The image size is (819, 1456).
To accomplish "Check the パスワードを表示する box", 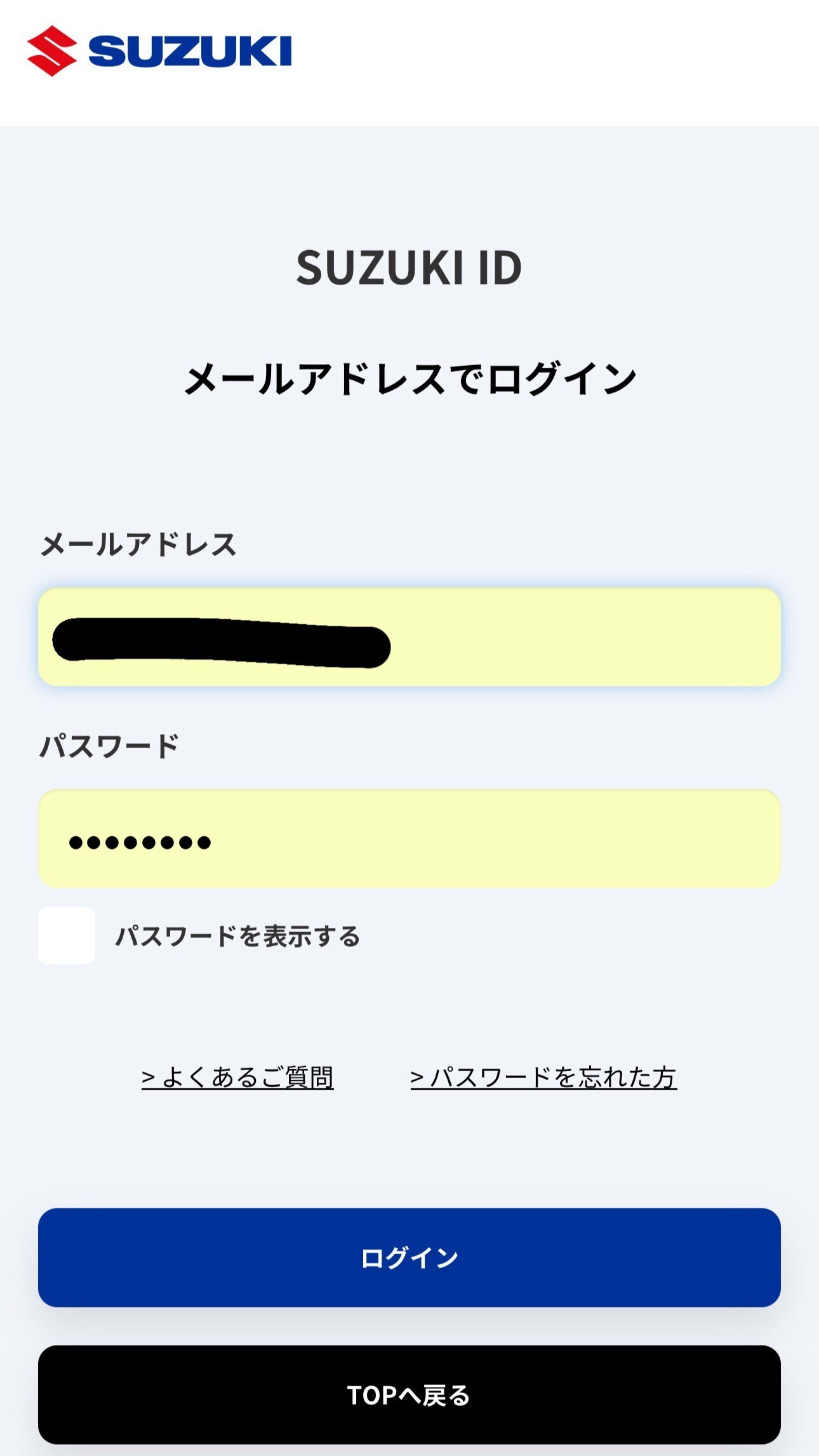I will click(67, 935).
